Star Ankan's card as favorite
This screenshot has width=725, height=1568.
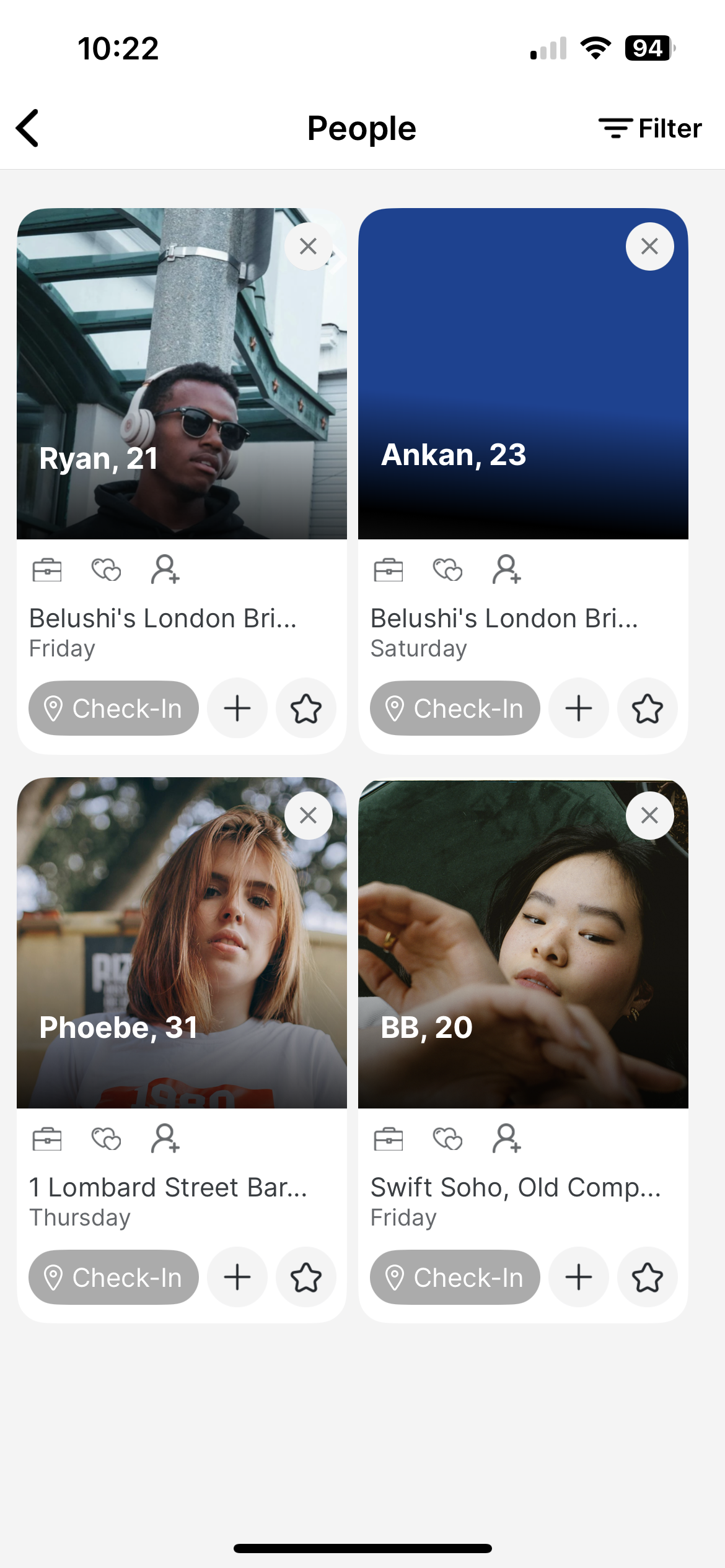tap(647, 708)
